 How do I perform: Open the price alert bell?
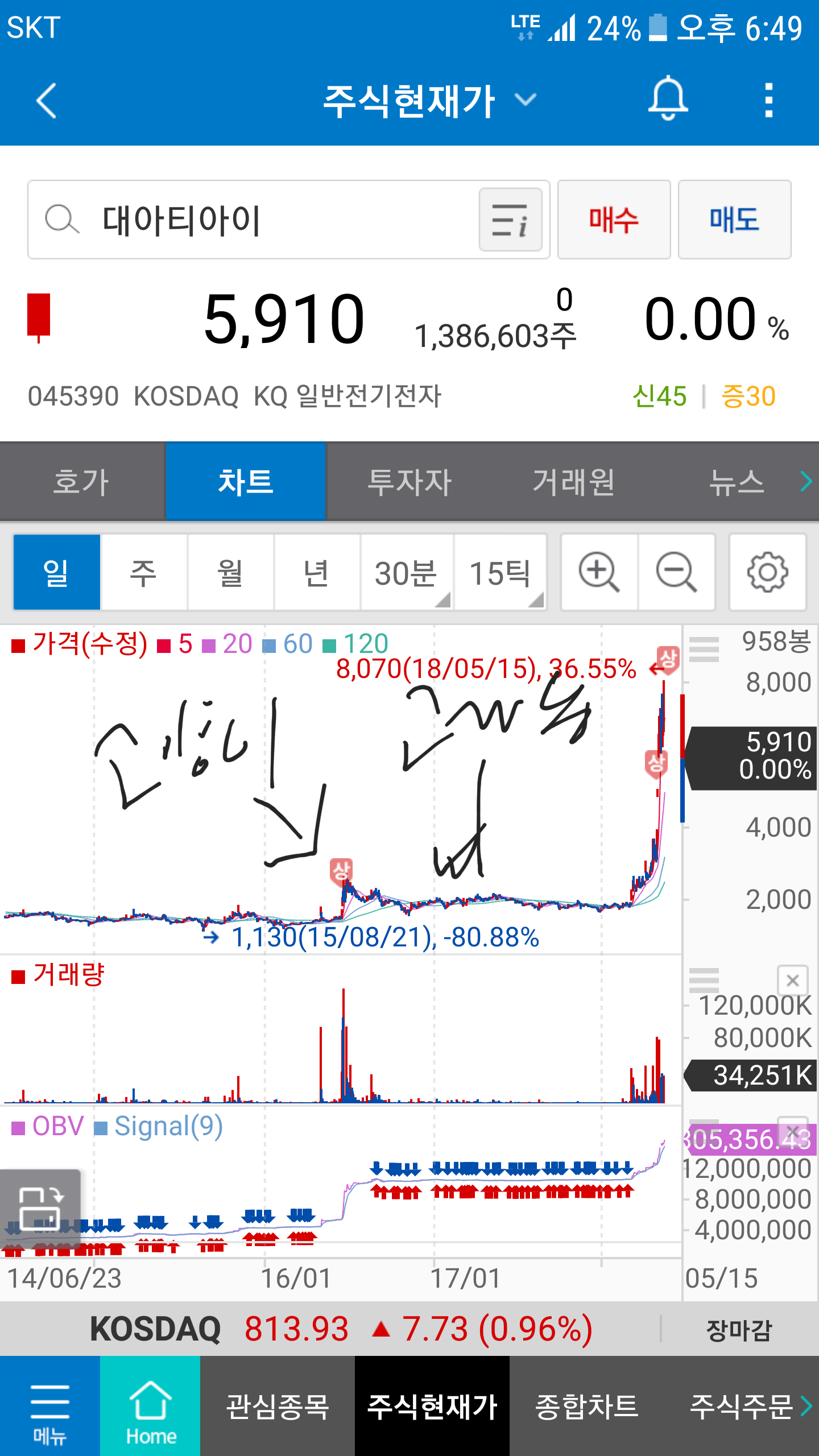[668, 98]
